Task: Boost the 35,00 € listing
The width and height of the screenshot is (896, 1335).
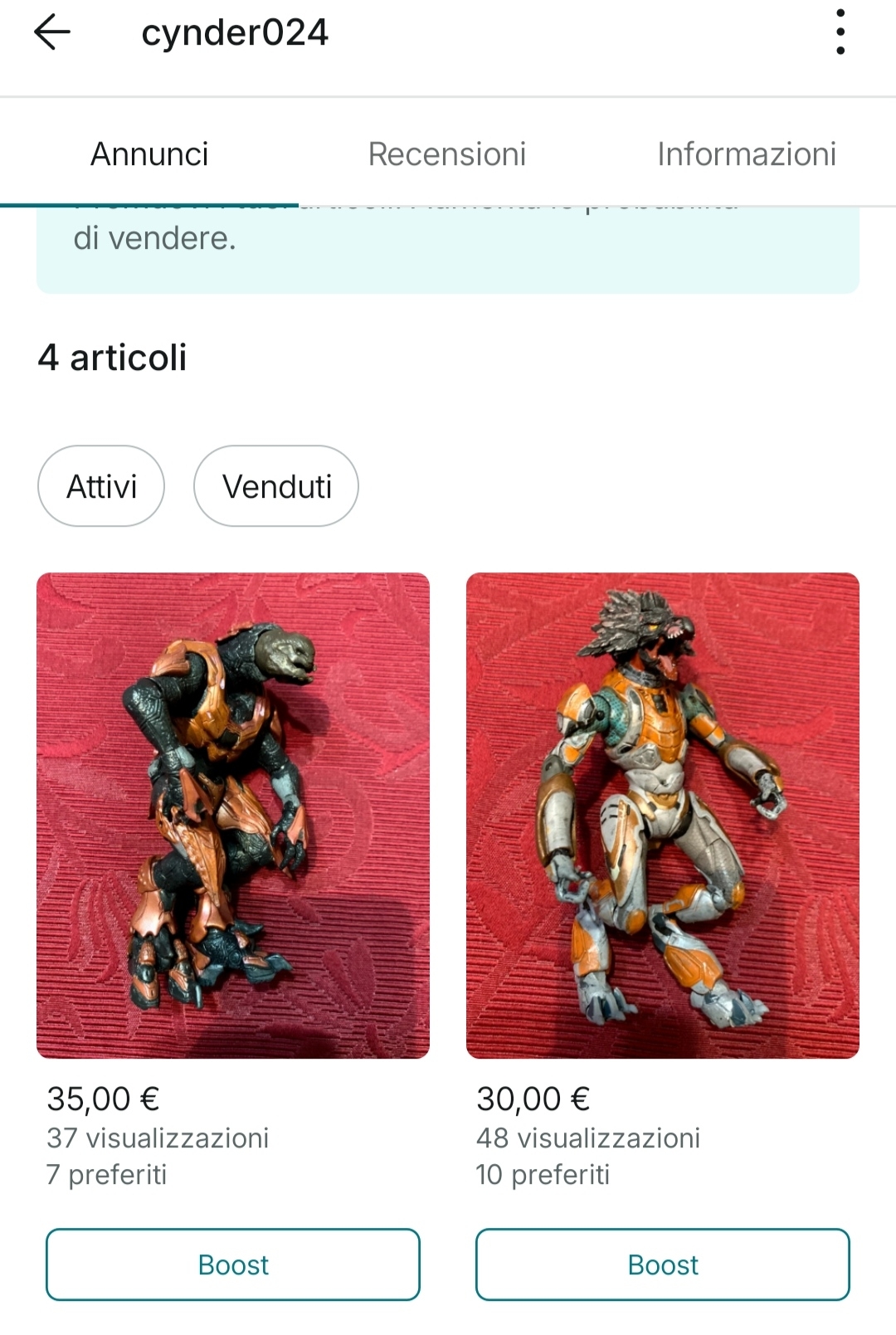Action: (x=233, y=1264)
